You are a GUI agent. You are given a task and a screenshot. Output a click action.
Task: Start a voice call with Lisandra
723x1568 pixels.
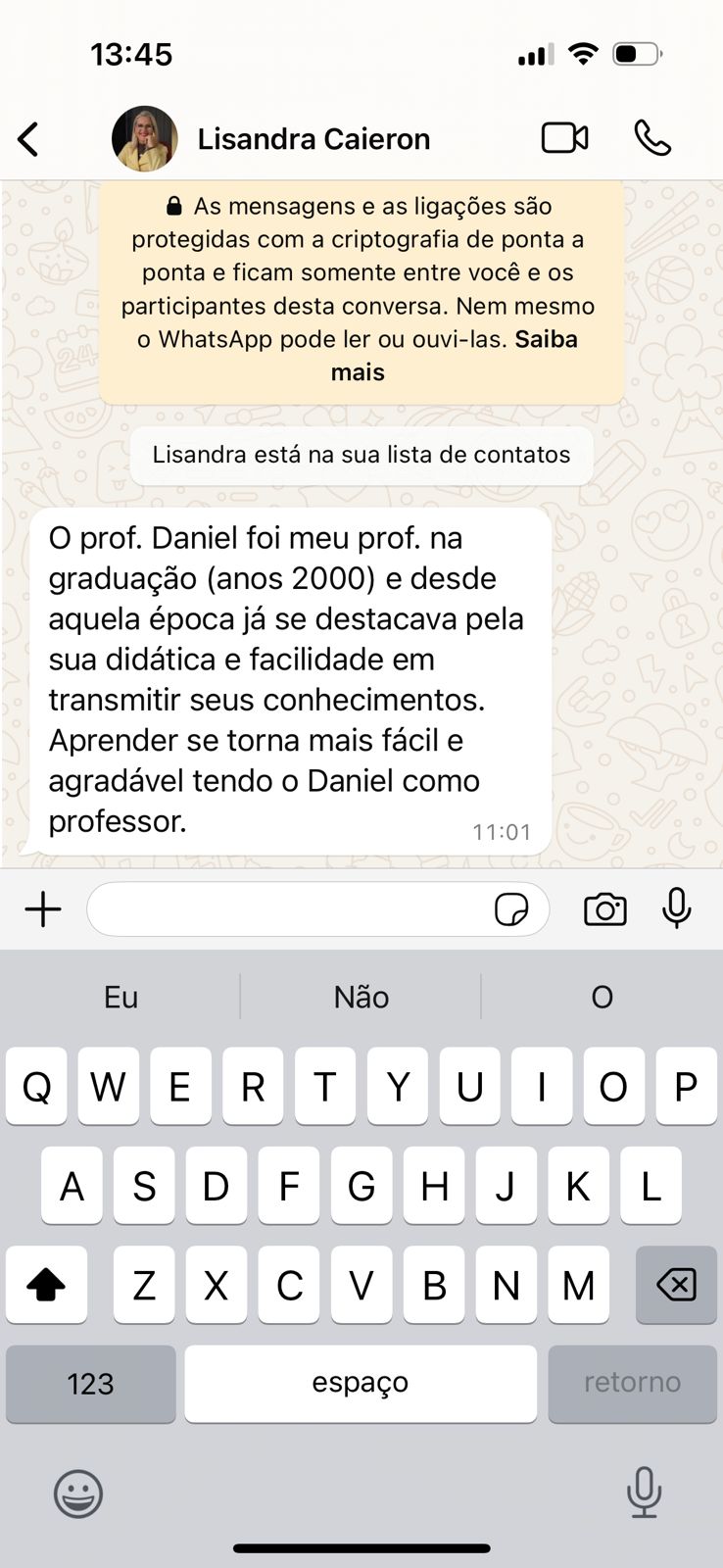point(652,138)
